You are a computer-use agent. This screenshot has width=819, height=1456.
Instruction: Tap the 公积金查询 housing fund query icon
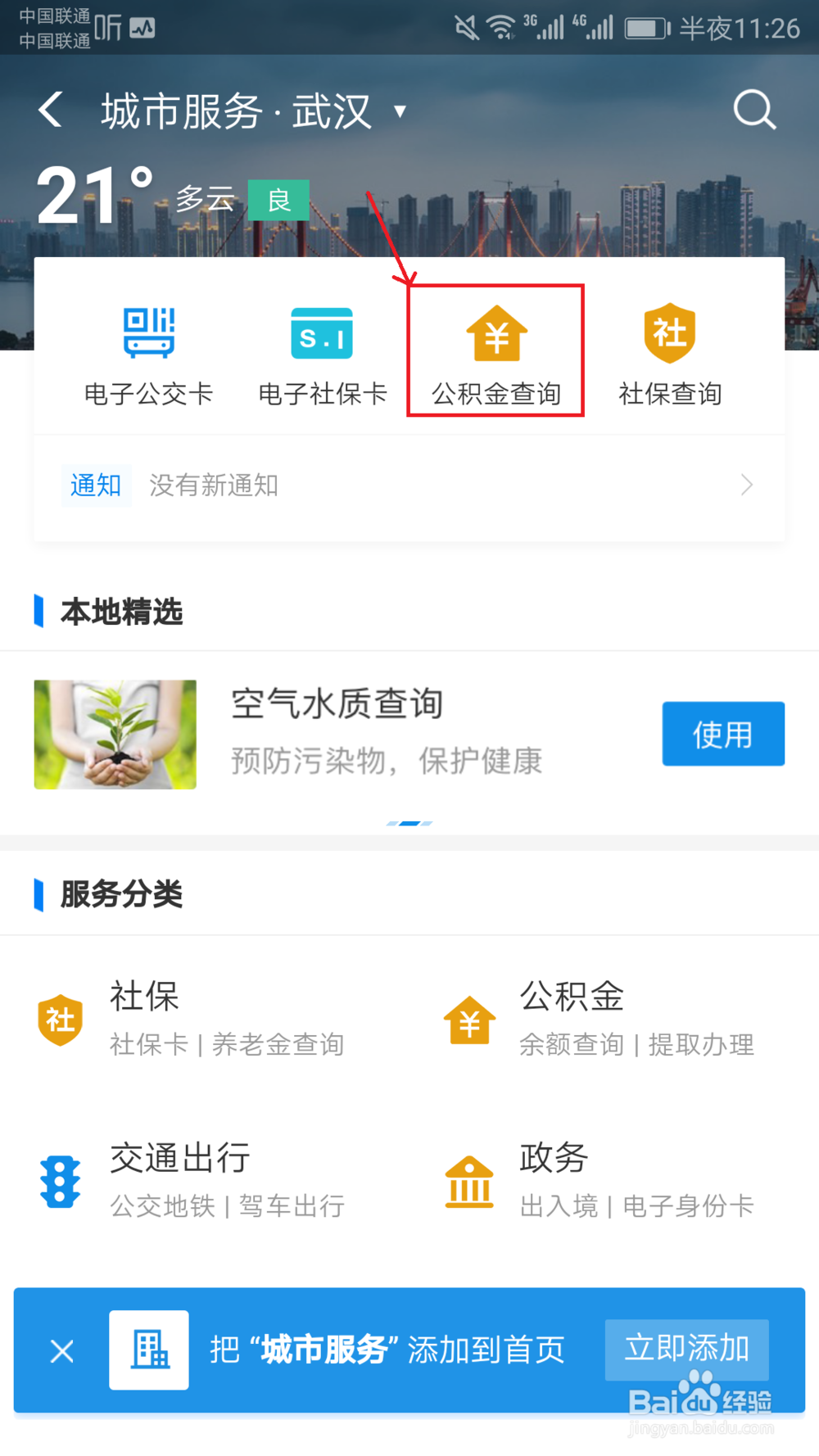[x=495, y=332]
